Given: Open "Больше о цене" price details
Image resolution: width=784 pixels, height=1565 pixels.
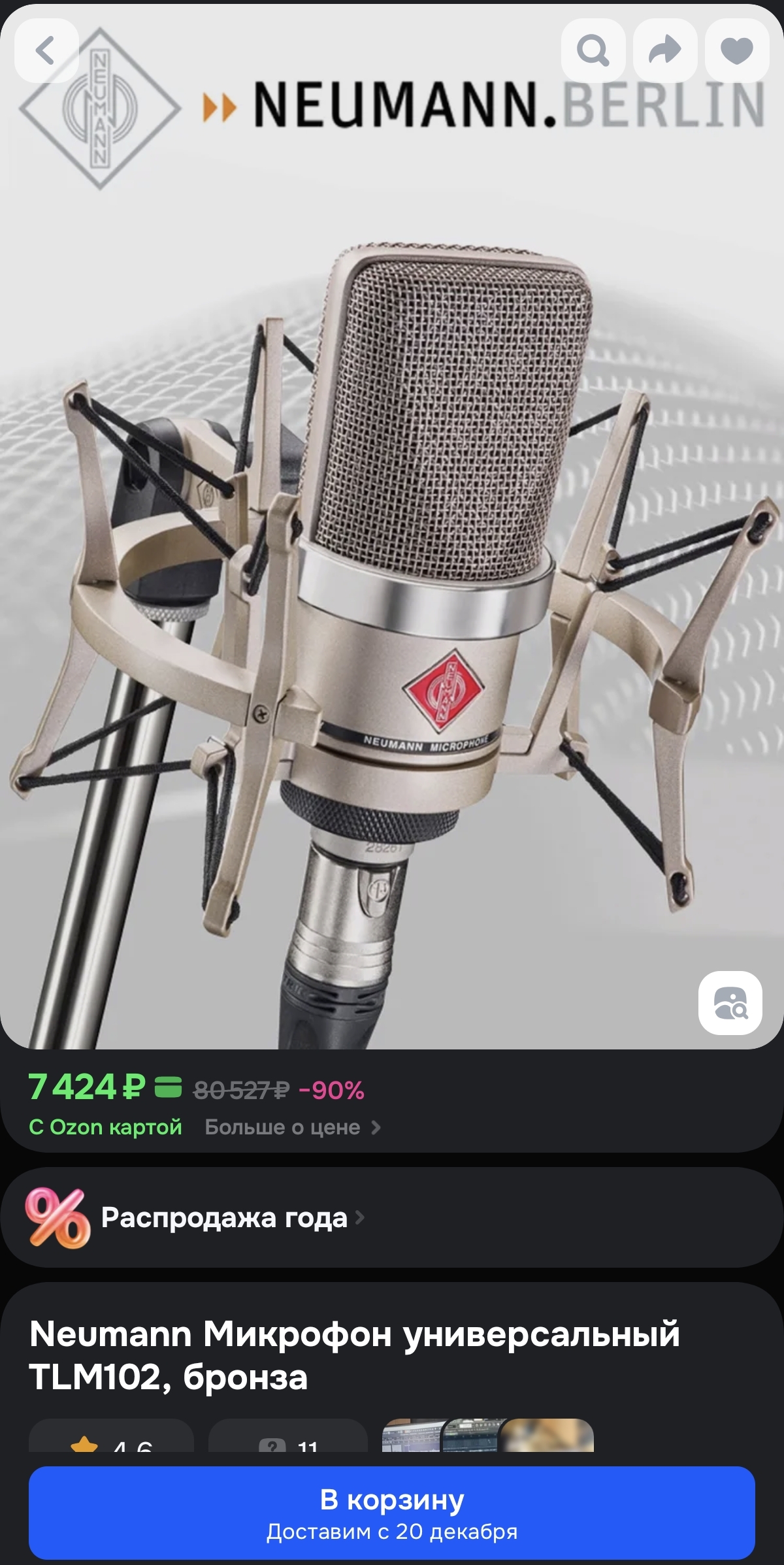Looking at the screenshot, I should click(x=292, y=1127).
